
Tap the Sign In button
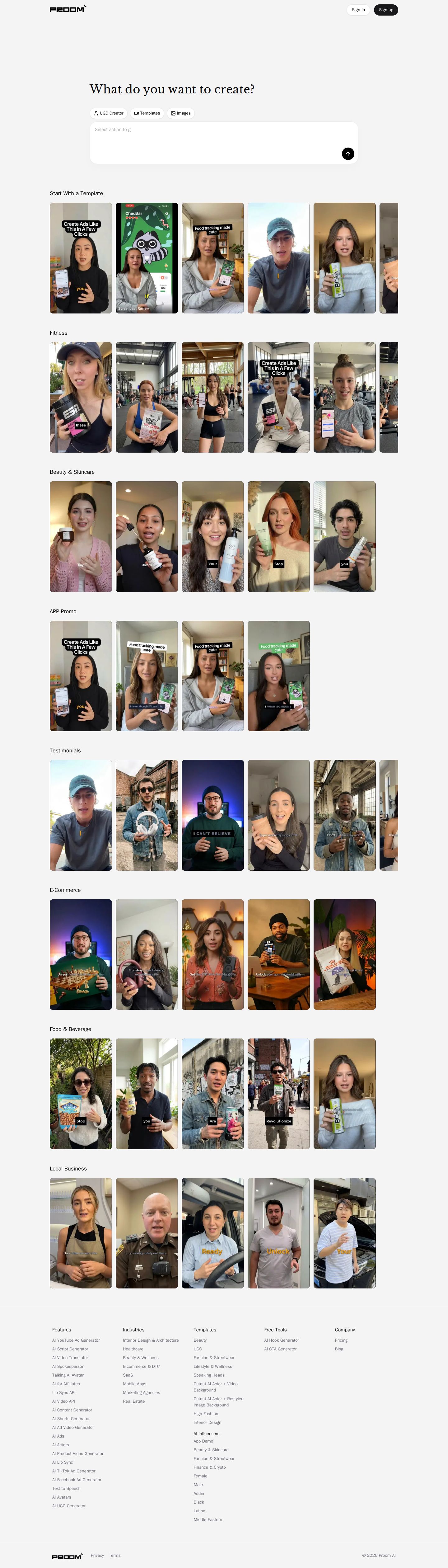point(358,10)
